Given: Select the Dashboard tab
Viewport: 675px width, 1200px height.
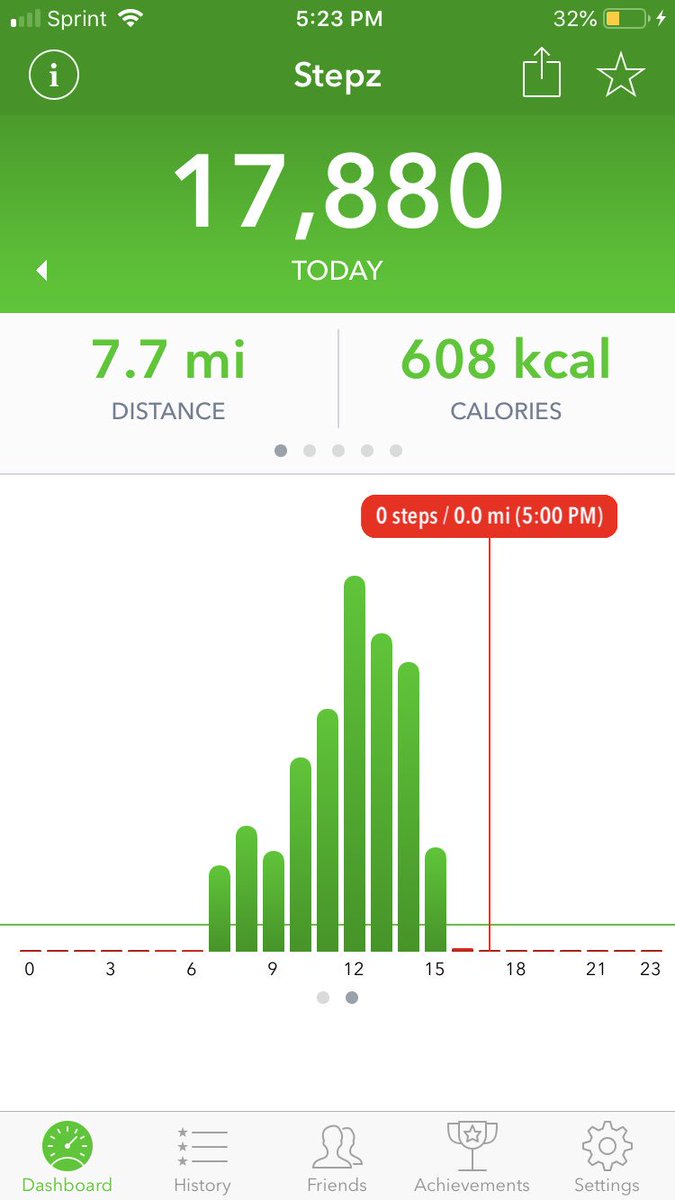Looking at the screenshot, I should [x=67, y=1157].
